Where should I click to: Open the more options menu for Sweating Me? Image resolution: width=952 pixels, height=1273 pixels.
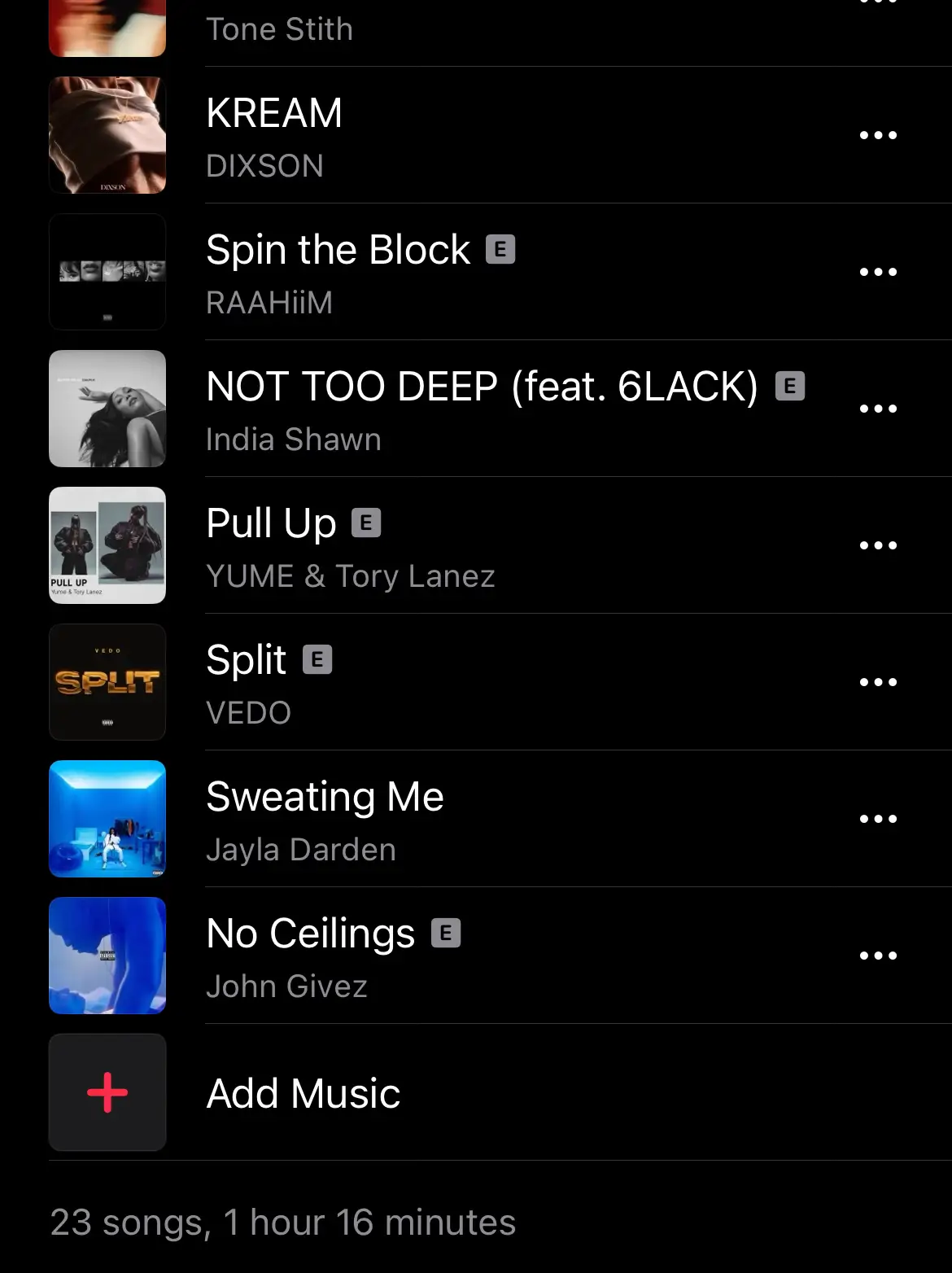click(x=879, y=819)
